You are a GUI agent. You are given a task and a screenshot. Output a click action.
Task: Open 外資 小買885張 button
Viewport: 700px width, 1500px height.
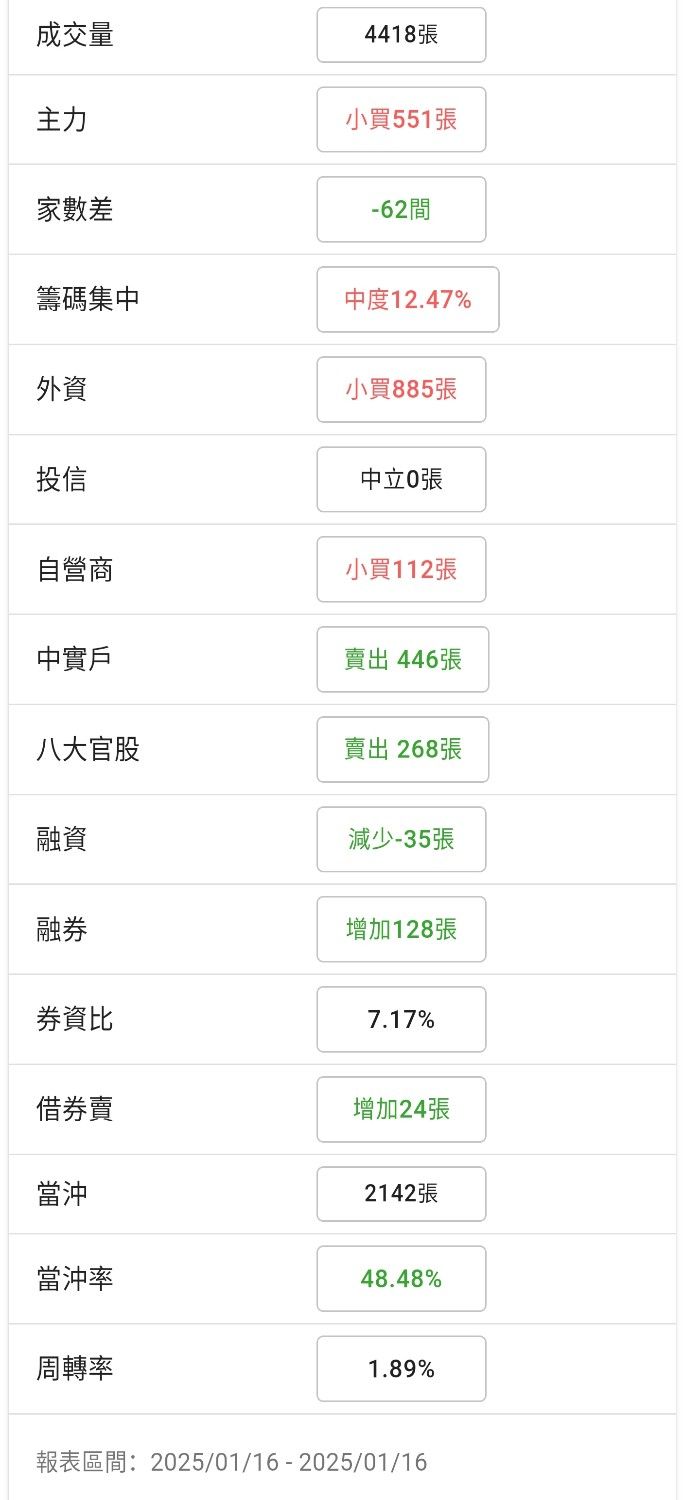pyautogui.click(x=401, y=389)
